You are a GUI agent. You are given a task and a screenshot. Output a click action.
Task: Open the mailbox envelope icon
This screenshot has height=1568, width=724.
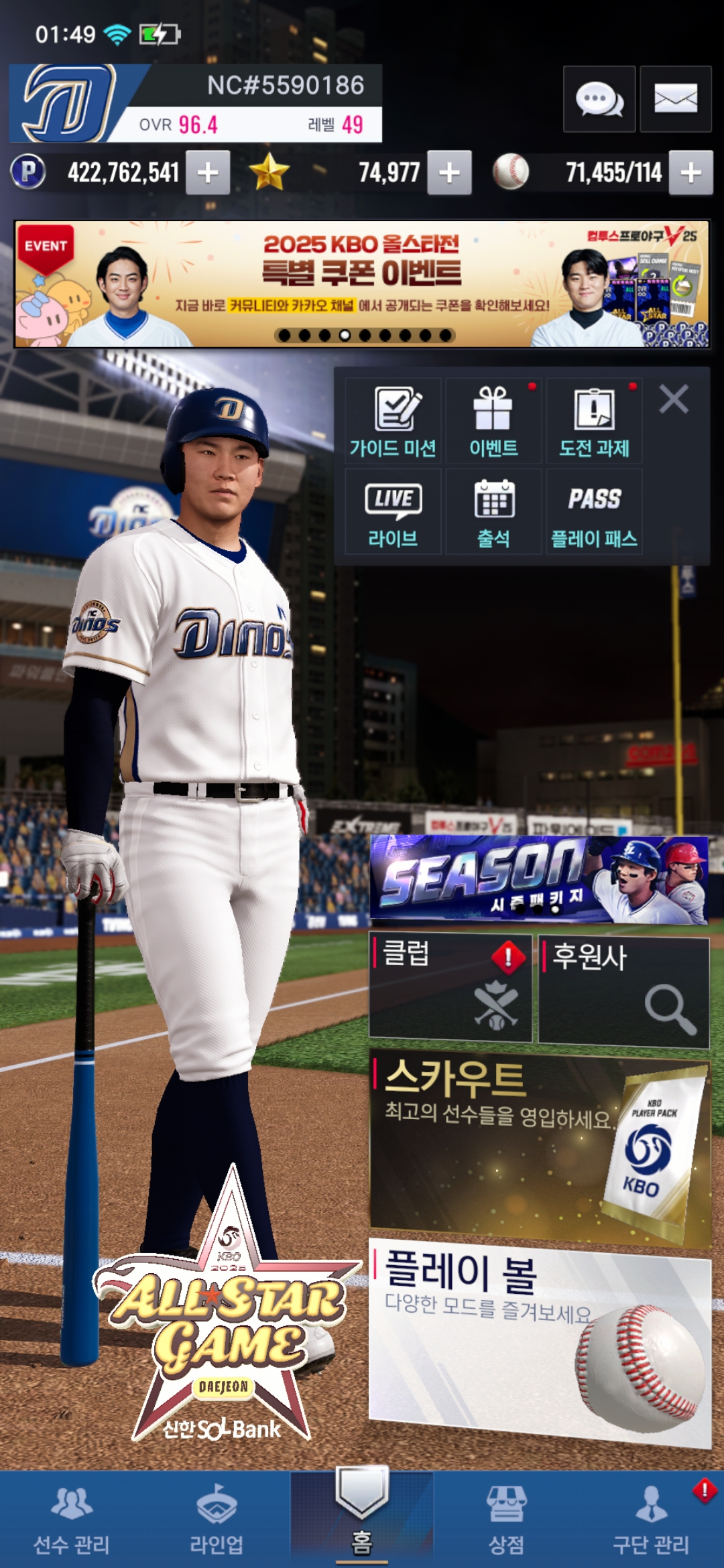point(675,99)
